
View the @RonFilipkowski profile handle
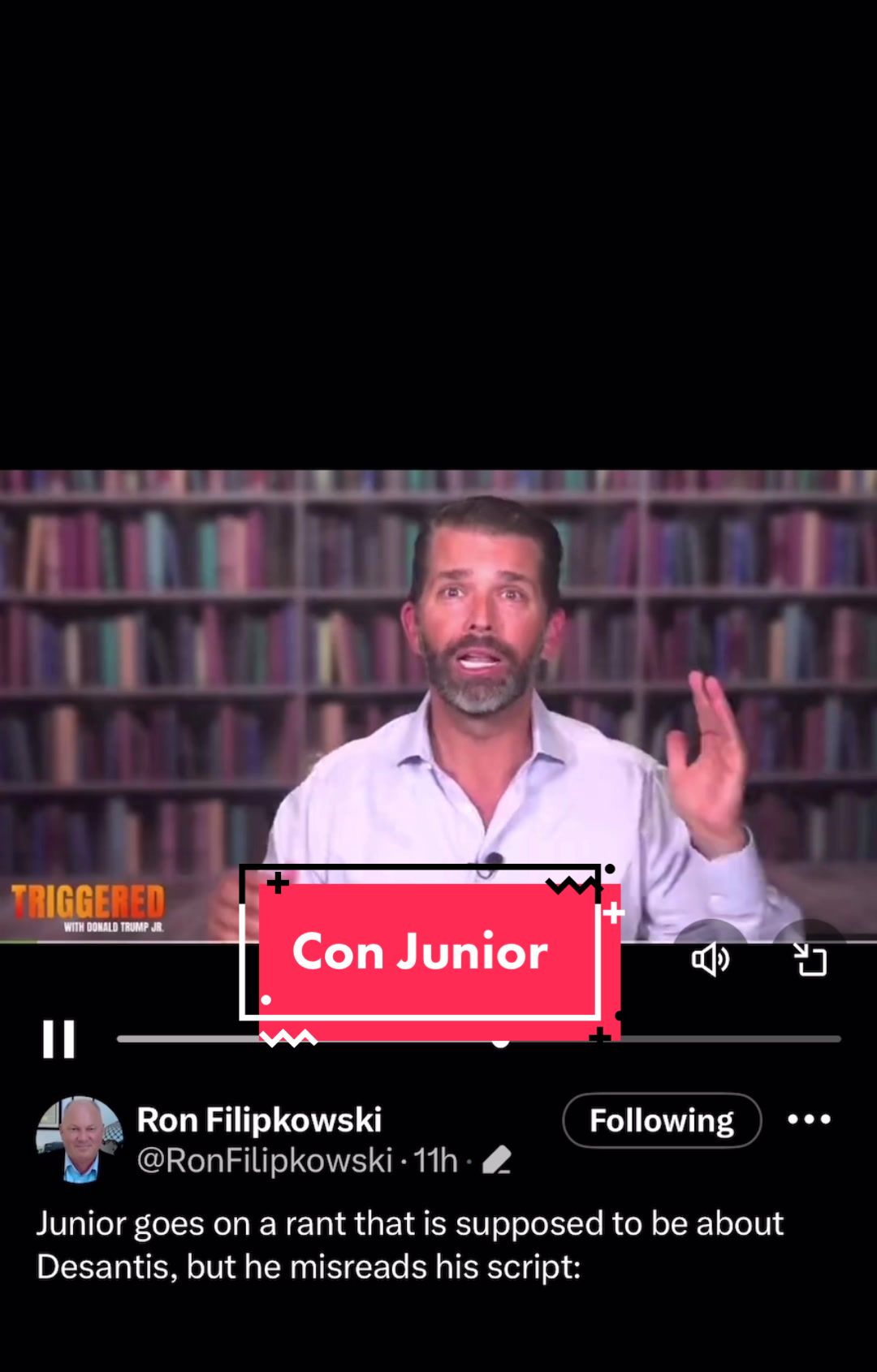coord(265,1161)
